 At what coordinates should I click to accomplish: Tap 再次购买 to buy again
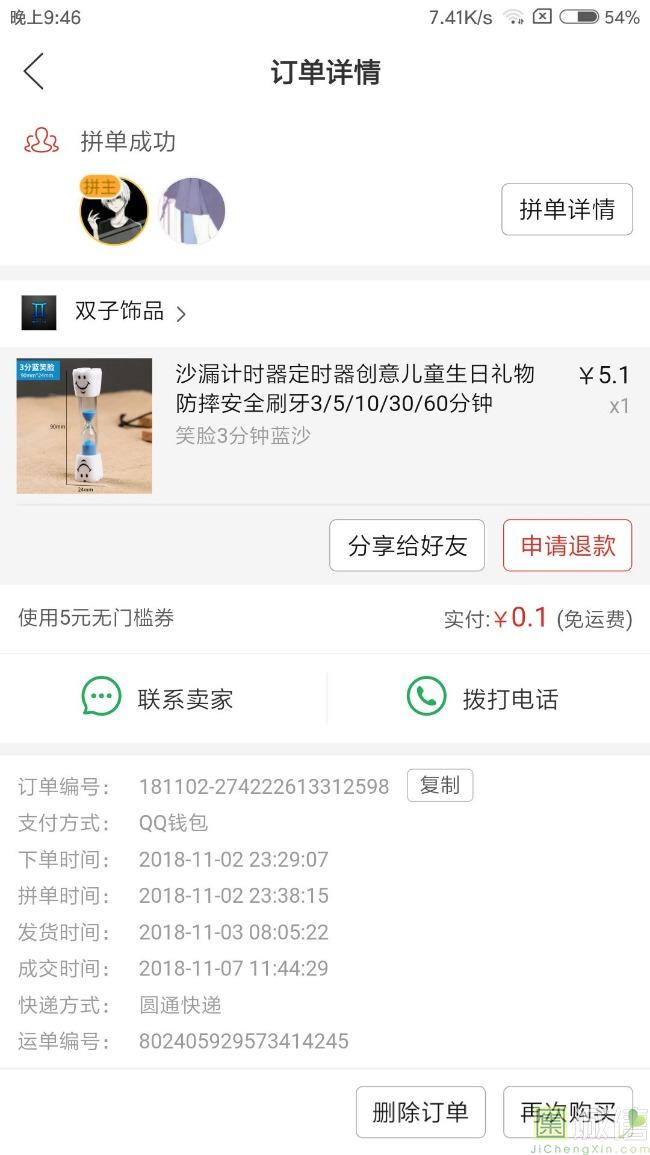pyautogui.click(x=567, y=1112)
